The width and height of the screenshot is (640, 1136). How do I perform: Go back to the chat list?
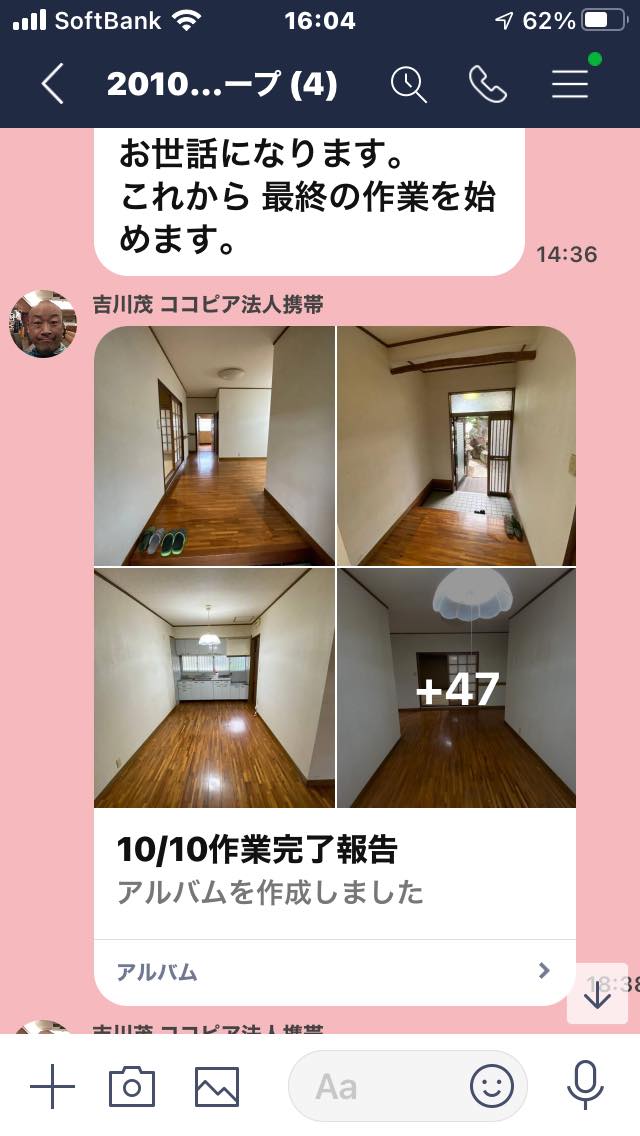53,86
